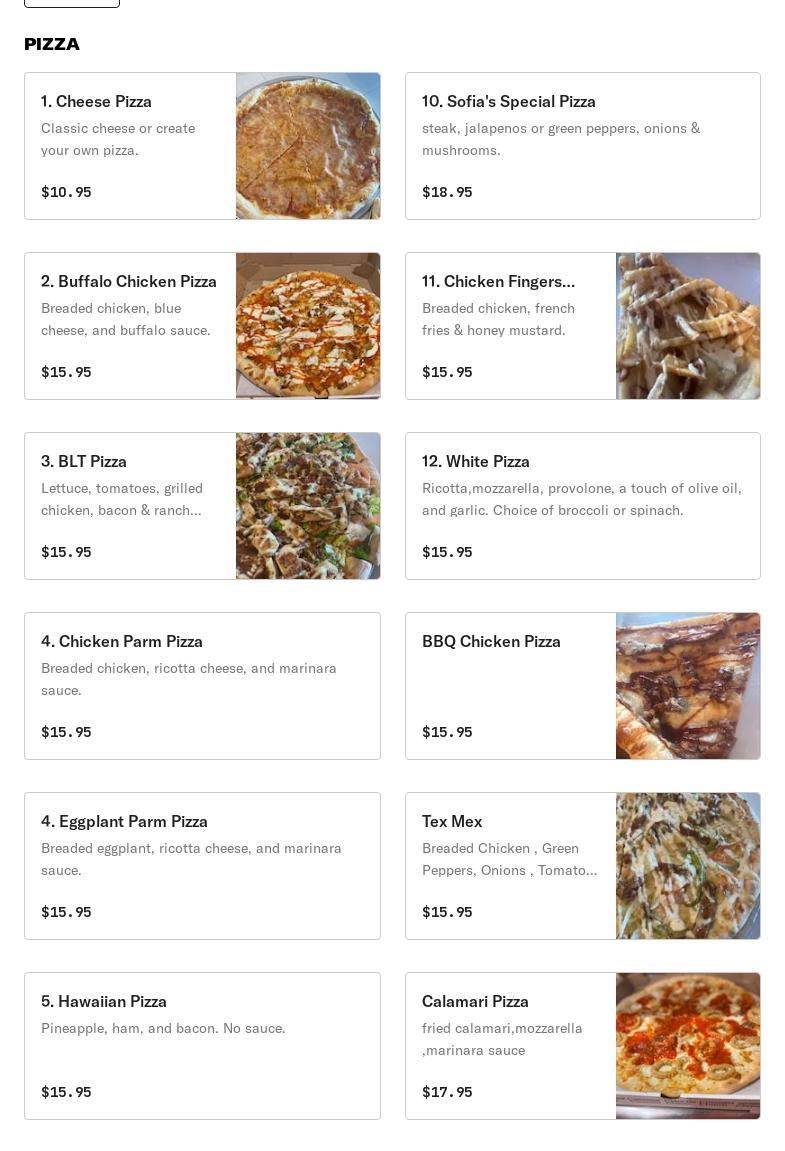Image resolution: width=785 pixels, height=1151 pixels.
Task: Tap the 4. Eggplant Parm Pizza item
Action: coord(202,866)
